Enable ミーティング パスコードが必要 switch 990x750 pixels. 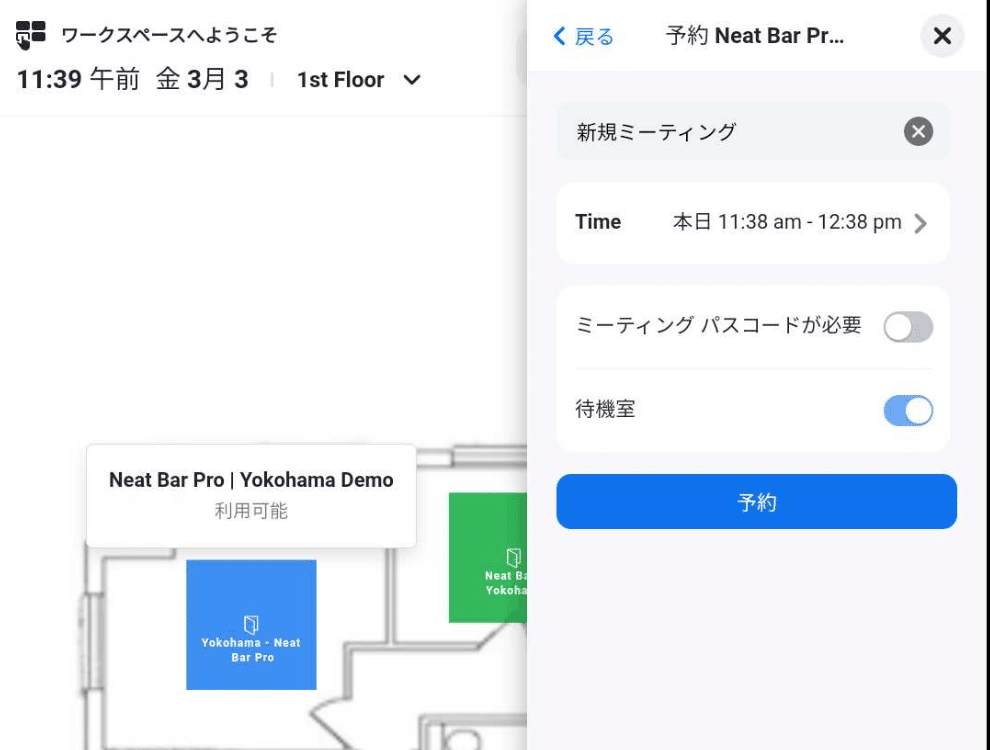tap(908, 327)
